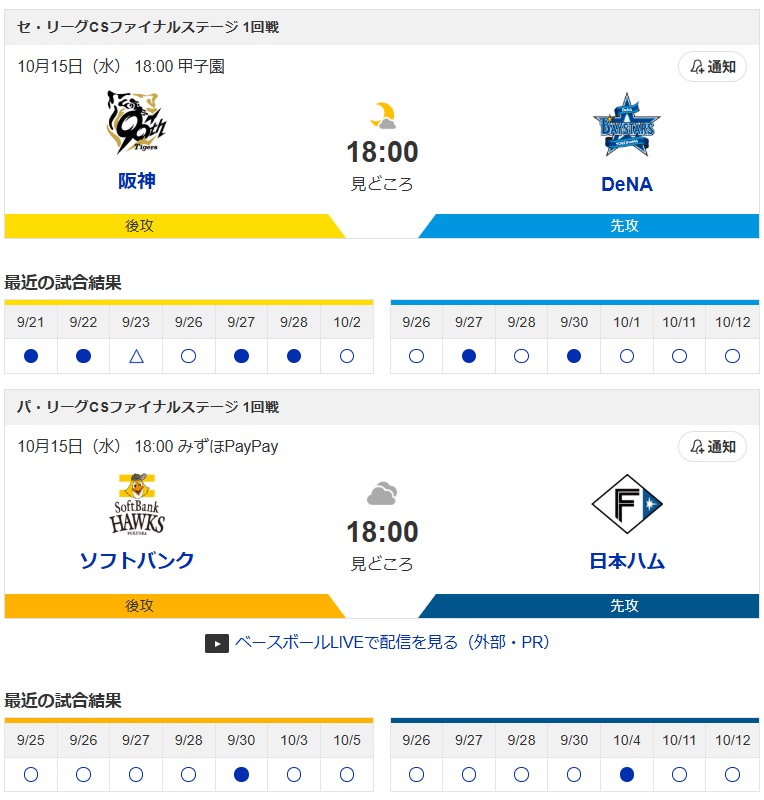Open 見どころ for the ソフトバンク vs 日本ハム game
764x800 pixels.
[381, 564]
